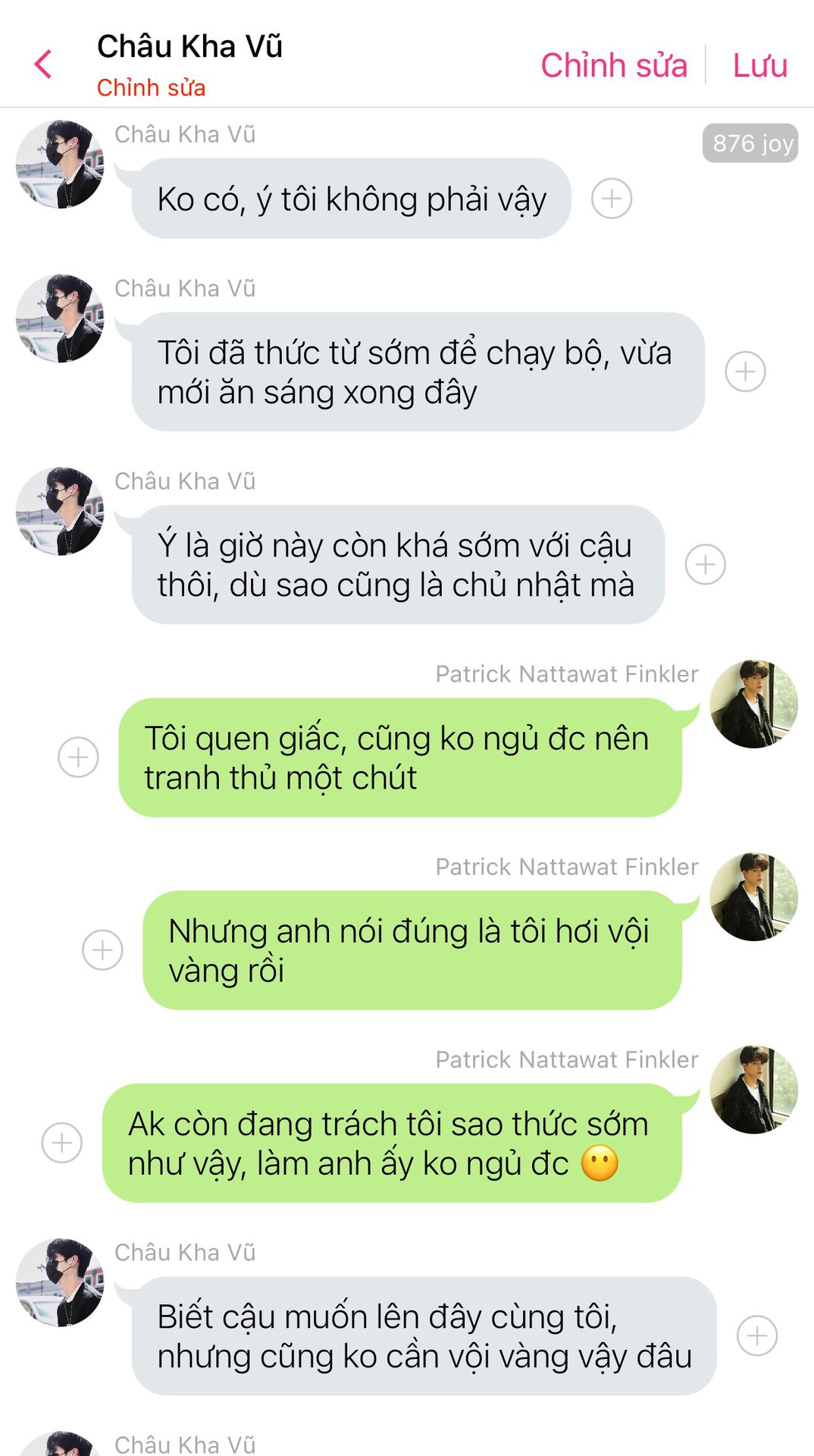The width and height of the screenshot is (814, 1456).
Task: Tap plus beside "Ý là giờ này còn khá sớm"
Action: 705,564
